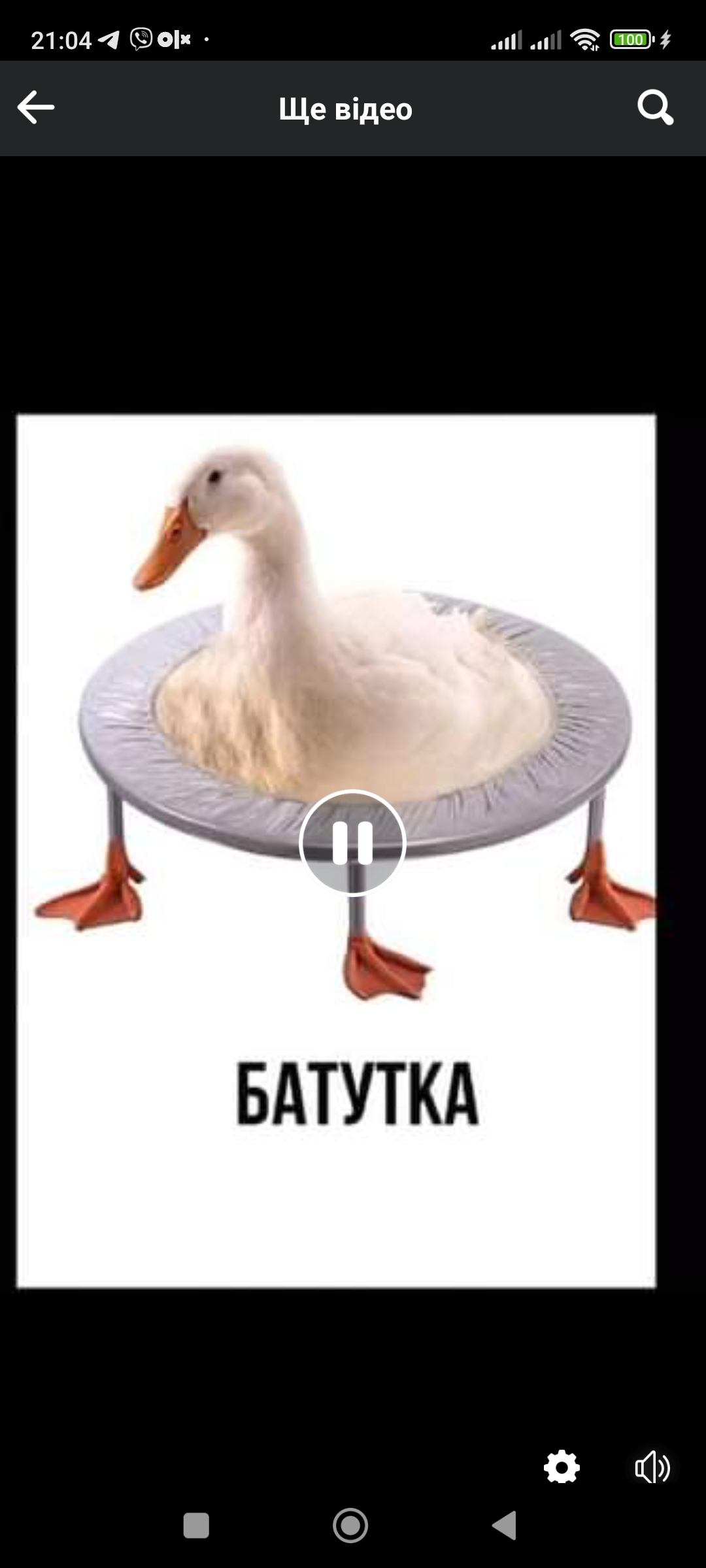
Task: Mute the video sound
Action: point(652,1468)
